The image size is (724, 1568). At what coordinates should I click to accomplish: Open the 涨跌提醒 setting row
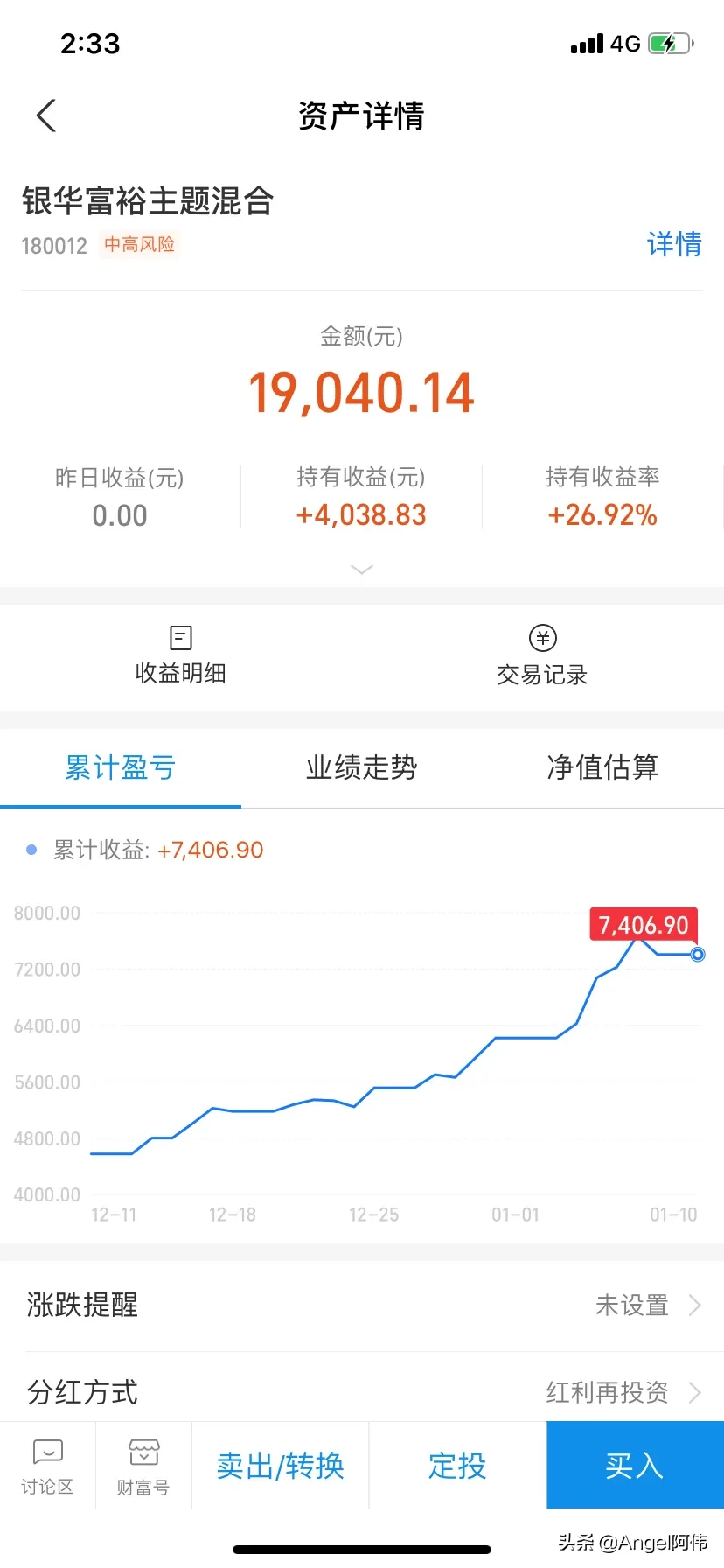click(362, 1305)
